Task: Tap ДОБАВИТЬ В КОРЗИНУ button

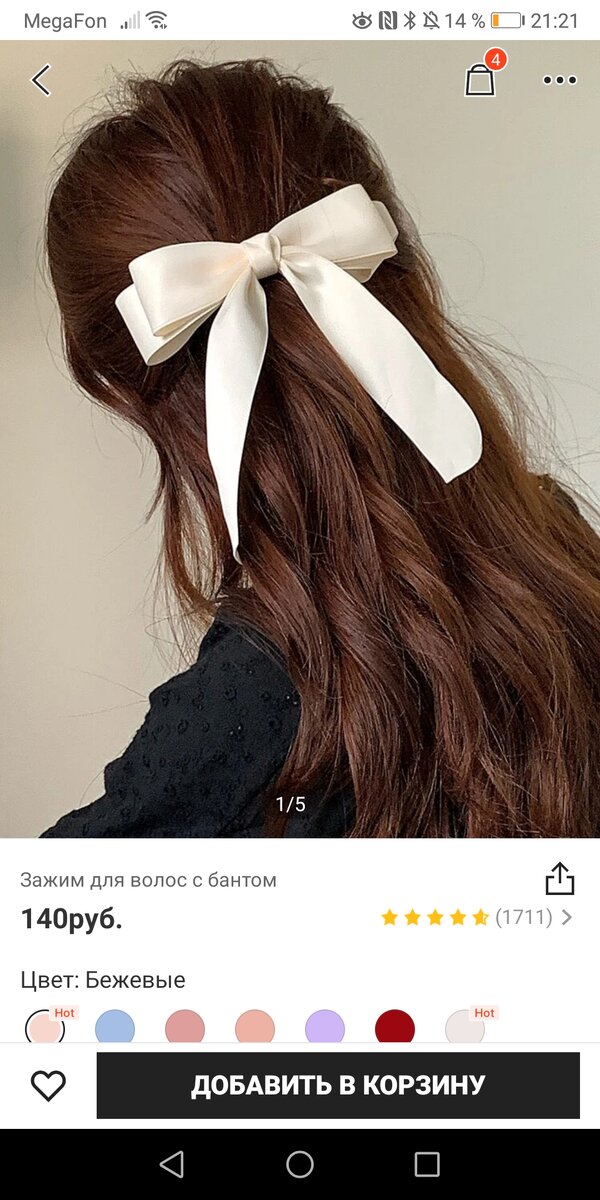Action: [338, 1085]
